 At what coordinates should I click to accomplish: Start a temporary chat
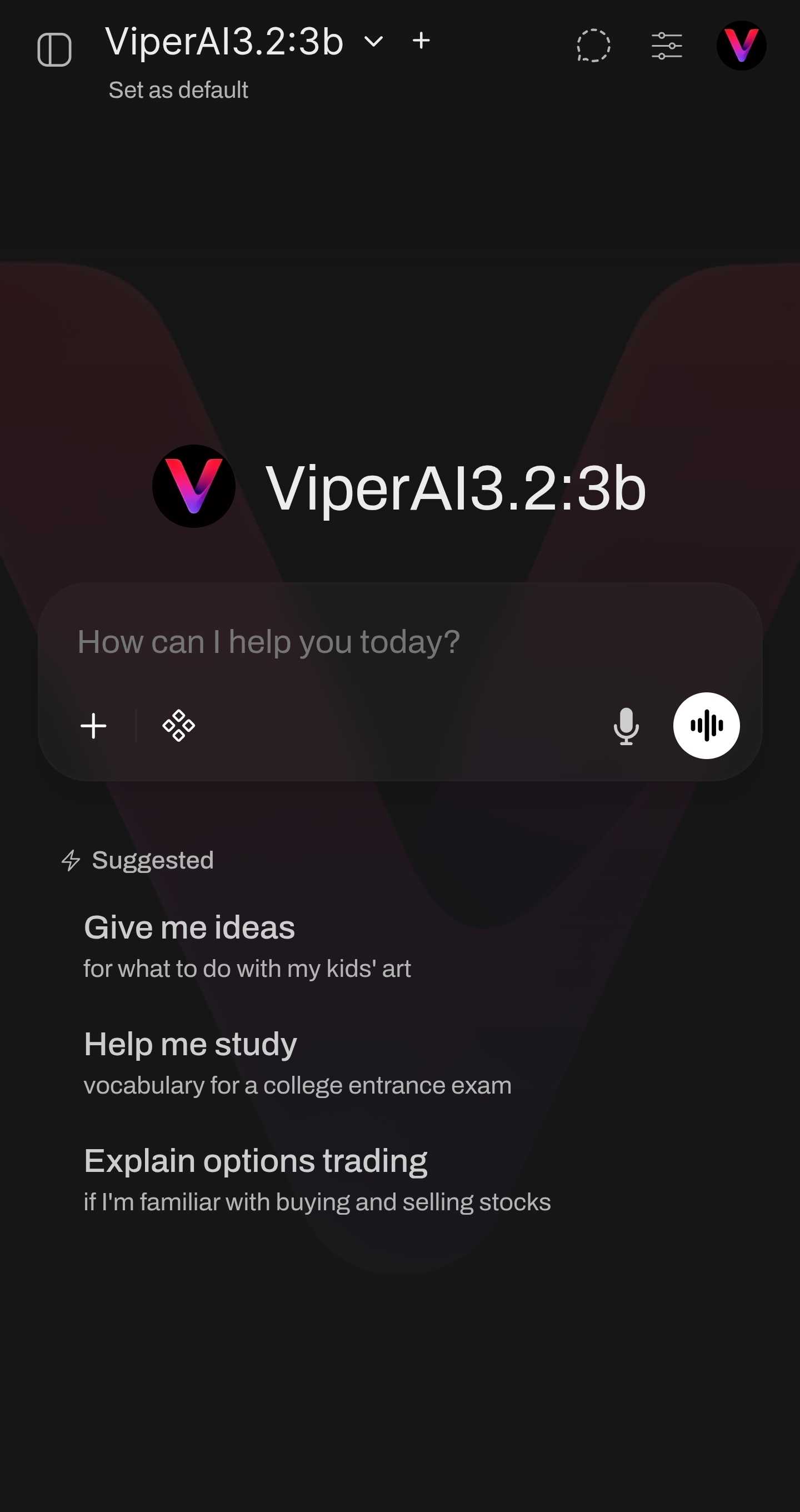click(593, 45)
